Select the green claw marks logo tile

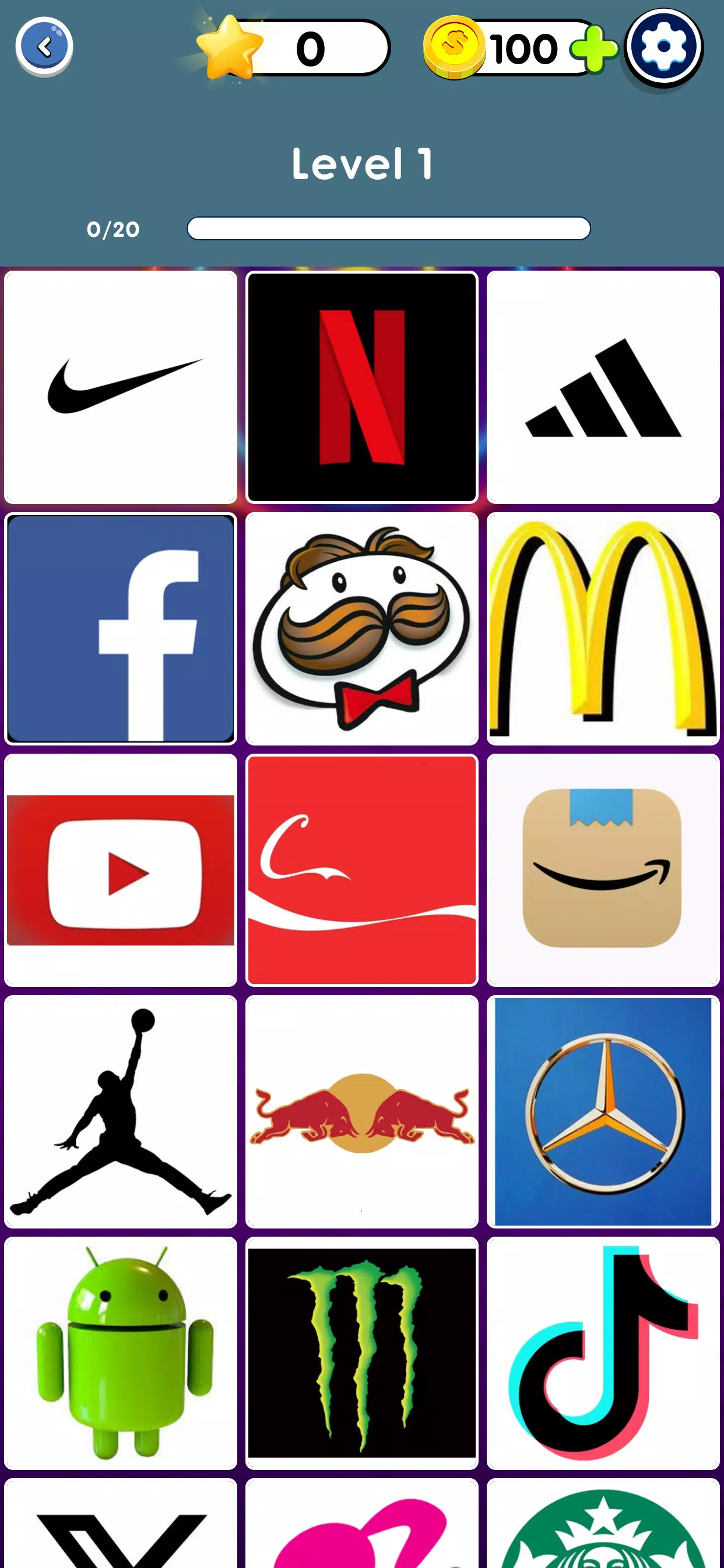(361, 1353)
